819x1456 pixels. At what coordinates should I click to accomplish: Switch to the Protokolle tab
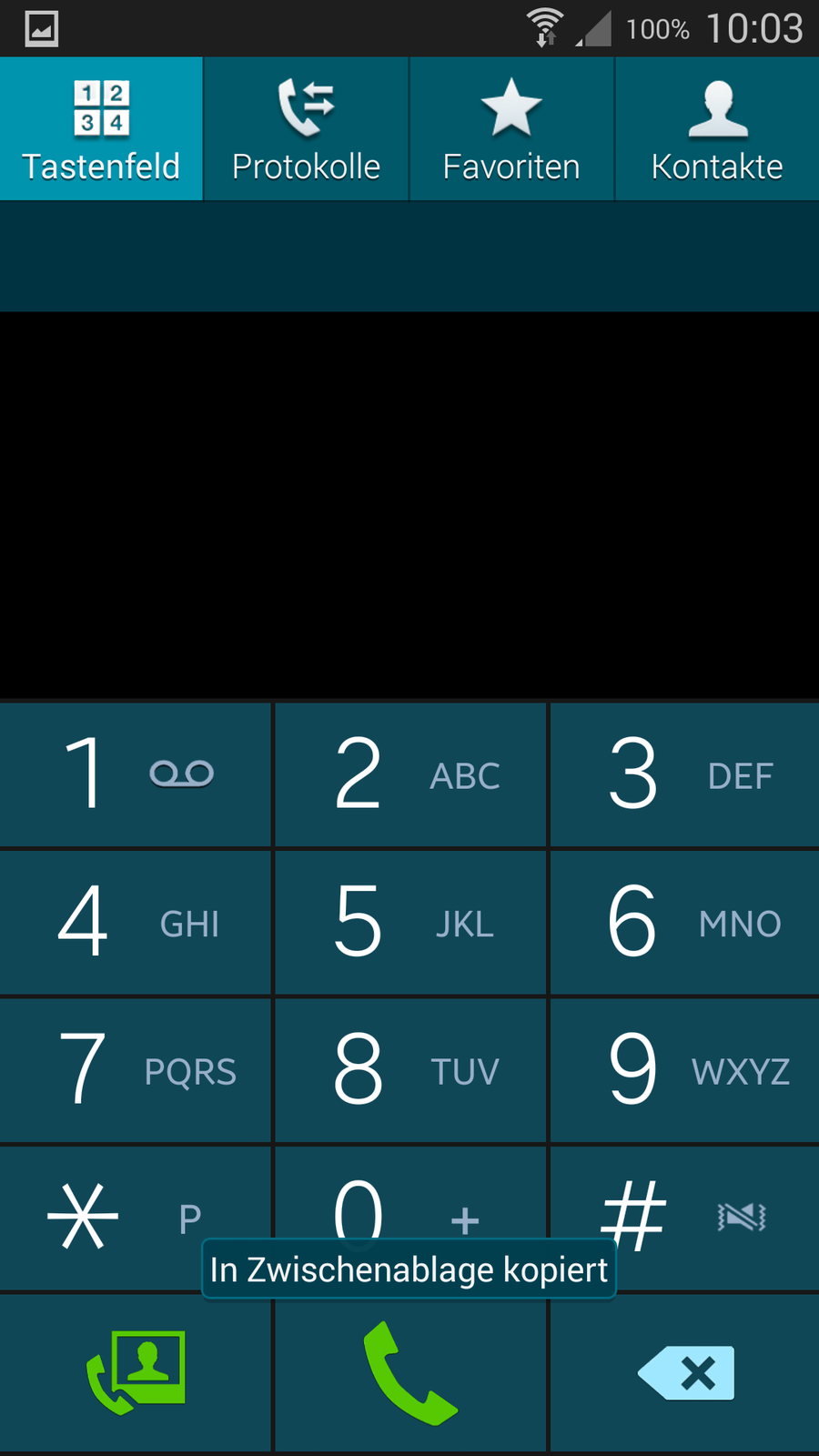[x=306, y=129]
